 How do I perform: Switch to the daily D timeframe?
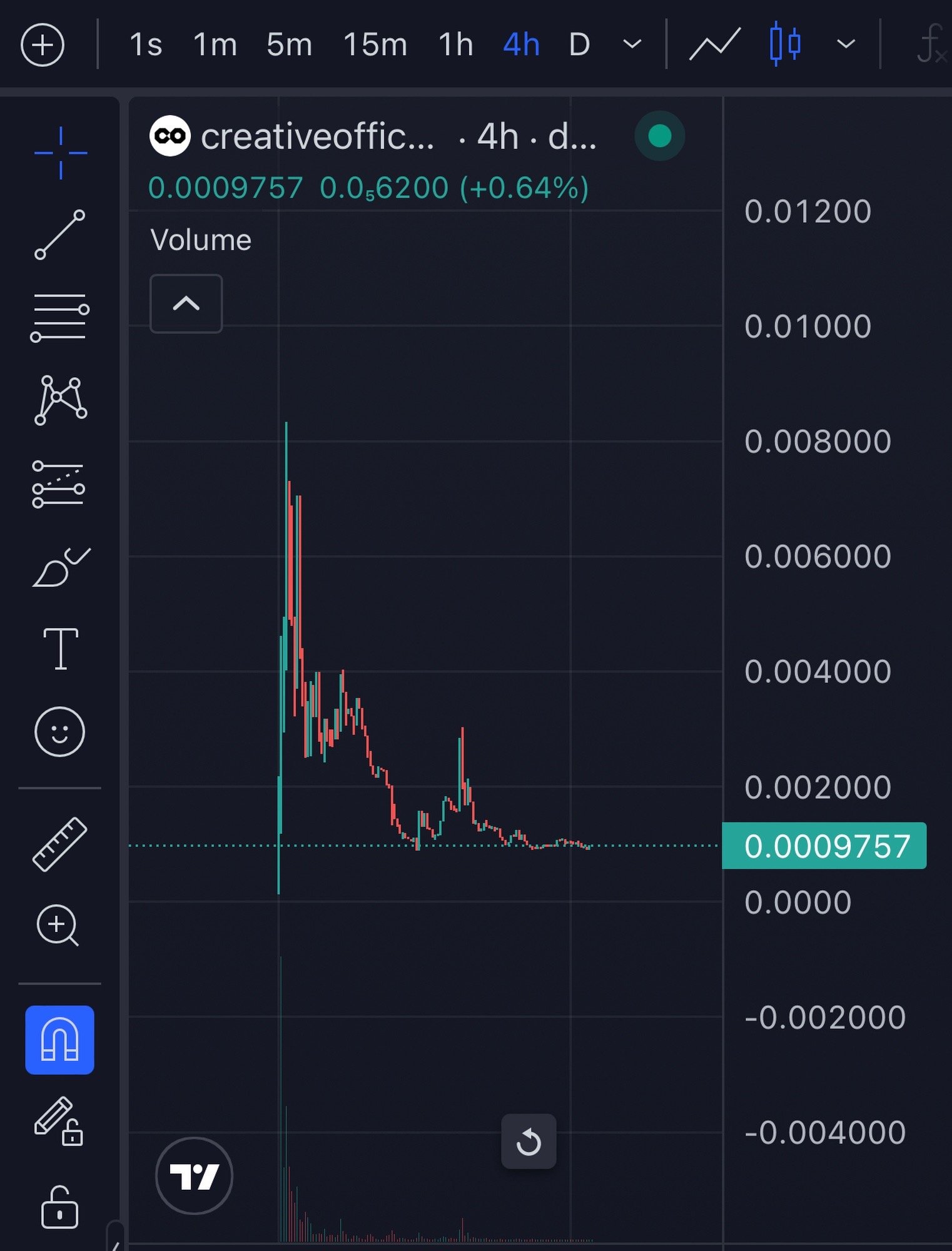[579, 45]
